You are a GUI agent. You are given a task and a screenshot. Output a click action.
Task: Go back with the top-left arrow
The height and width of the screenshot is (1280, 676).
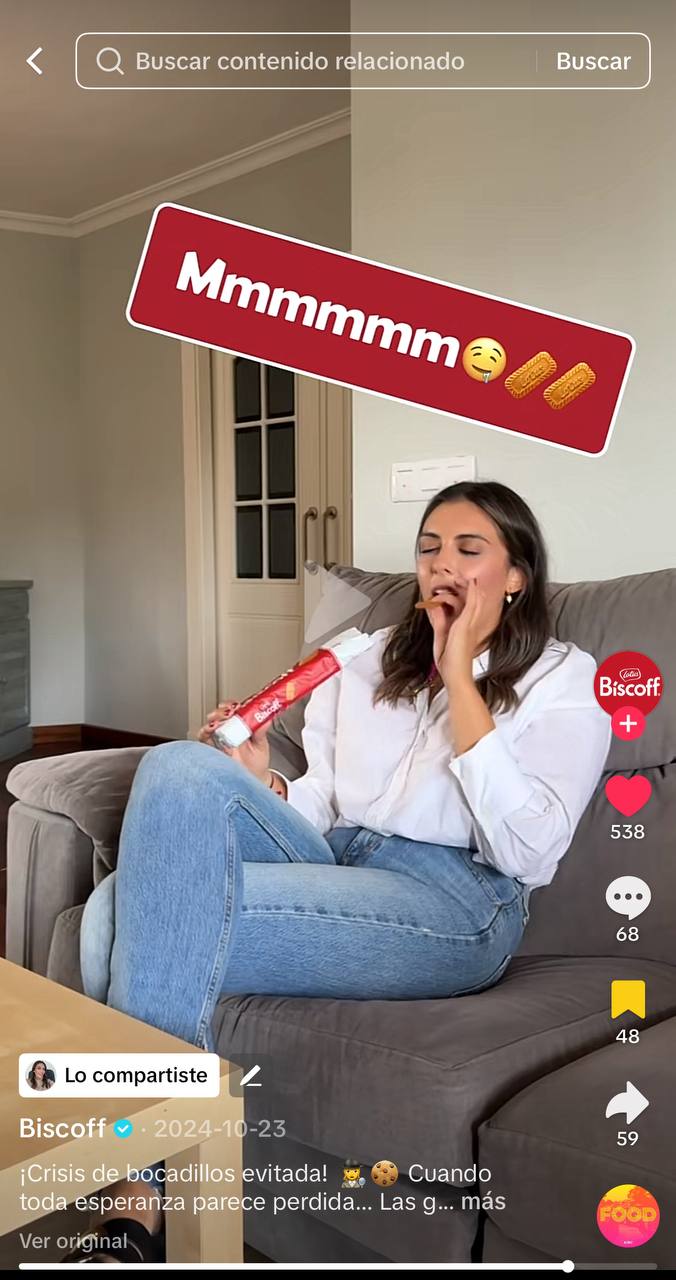pos(35,61)
